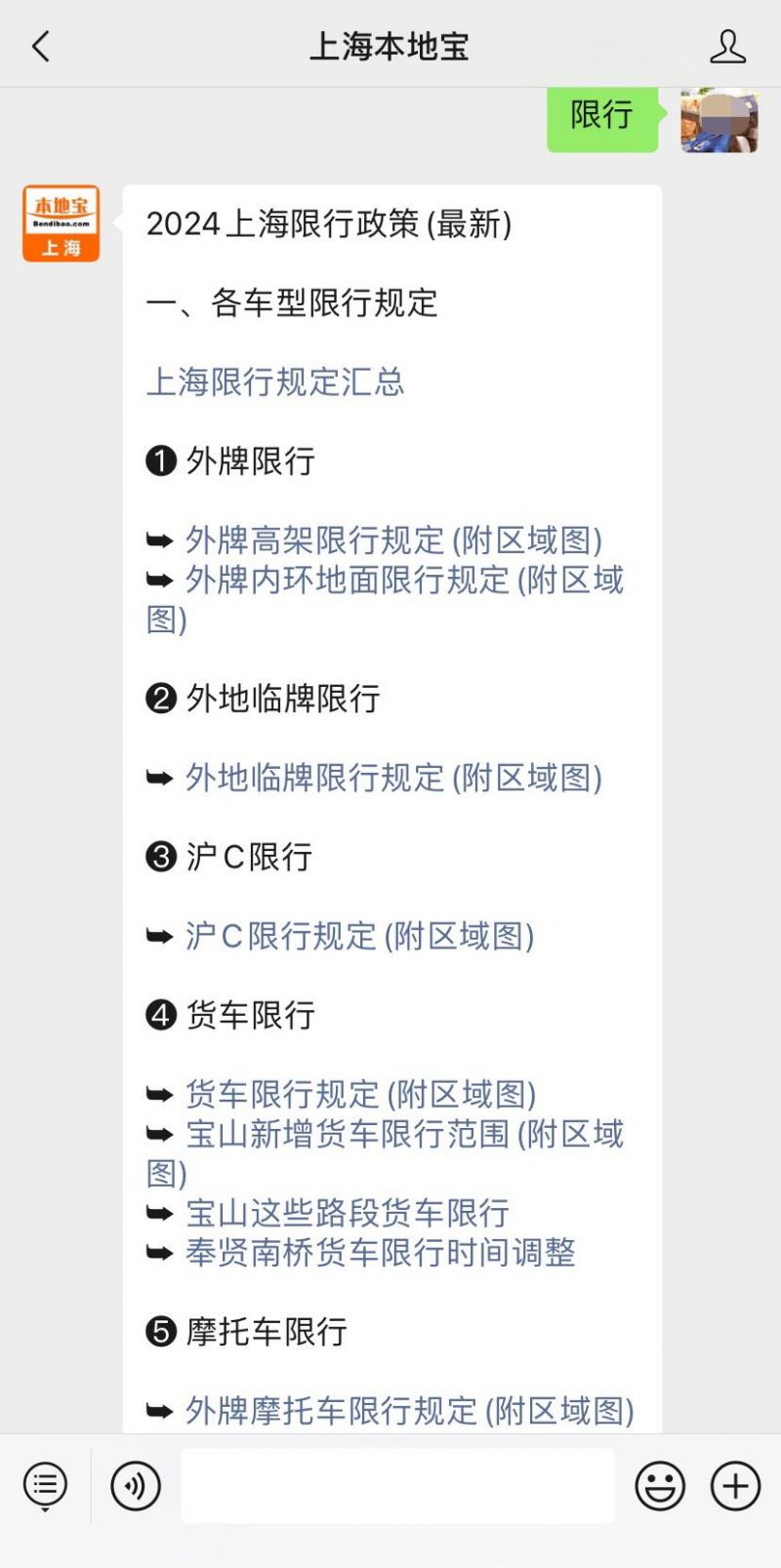This screenshot has width=781, height=1568.
Task: Tap the 本地宝 account avatar
Action: pos(62,223)
